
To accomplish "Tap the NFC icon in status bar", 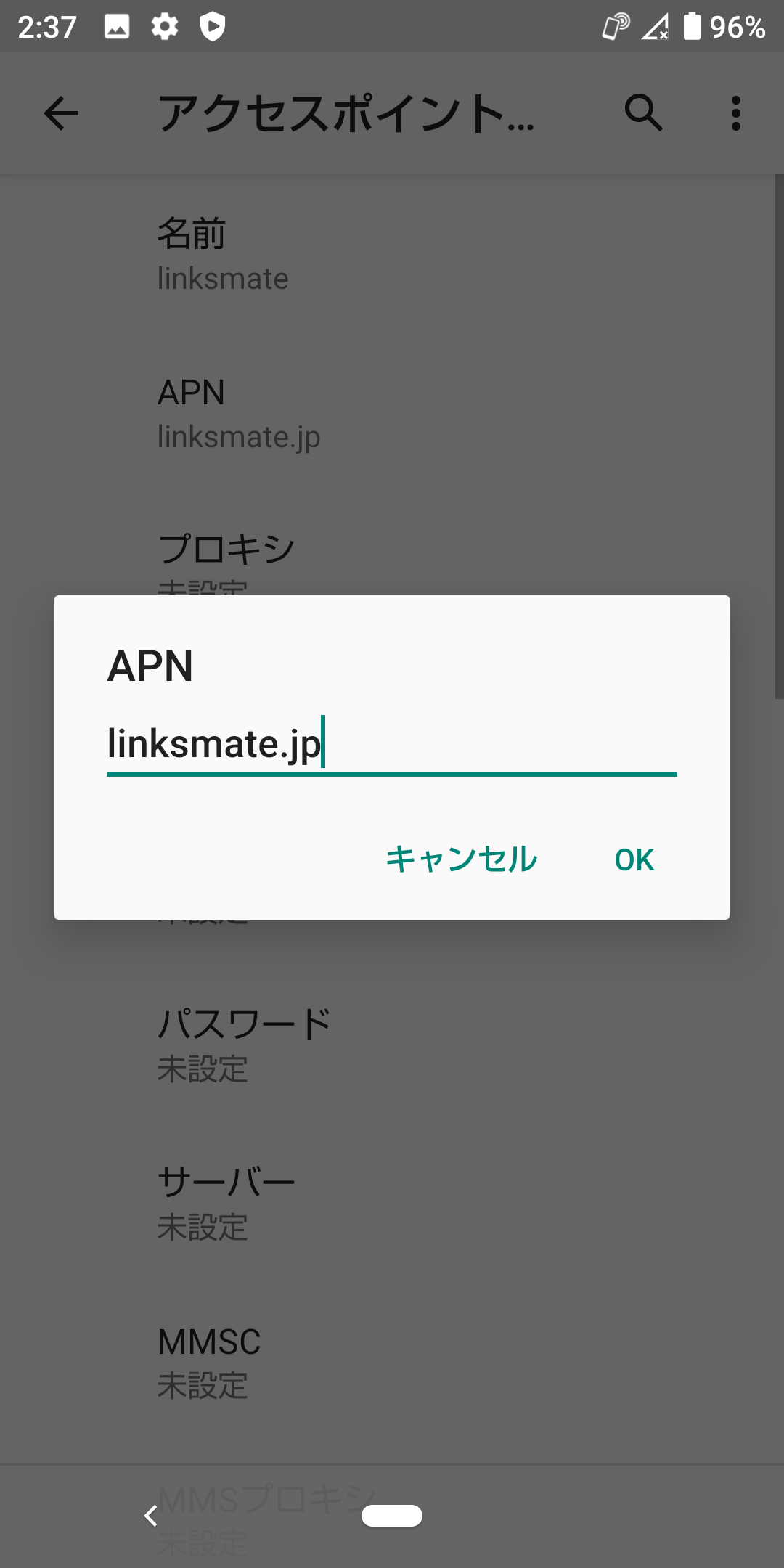I will [x=614, y=27].
